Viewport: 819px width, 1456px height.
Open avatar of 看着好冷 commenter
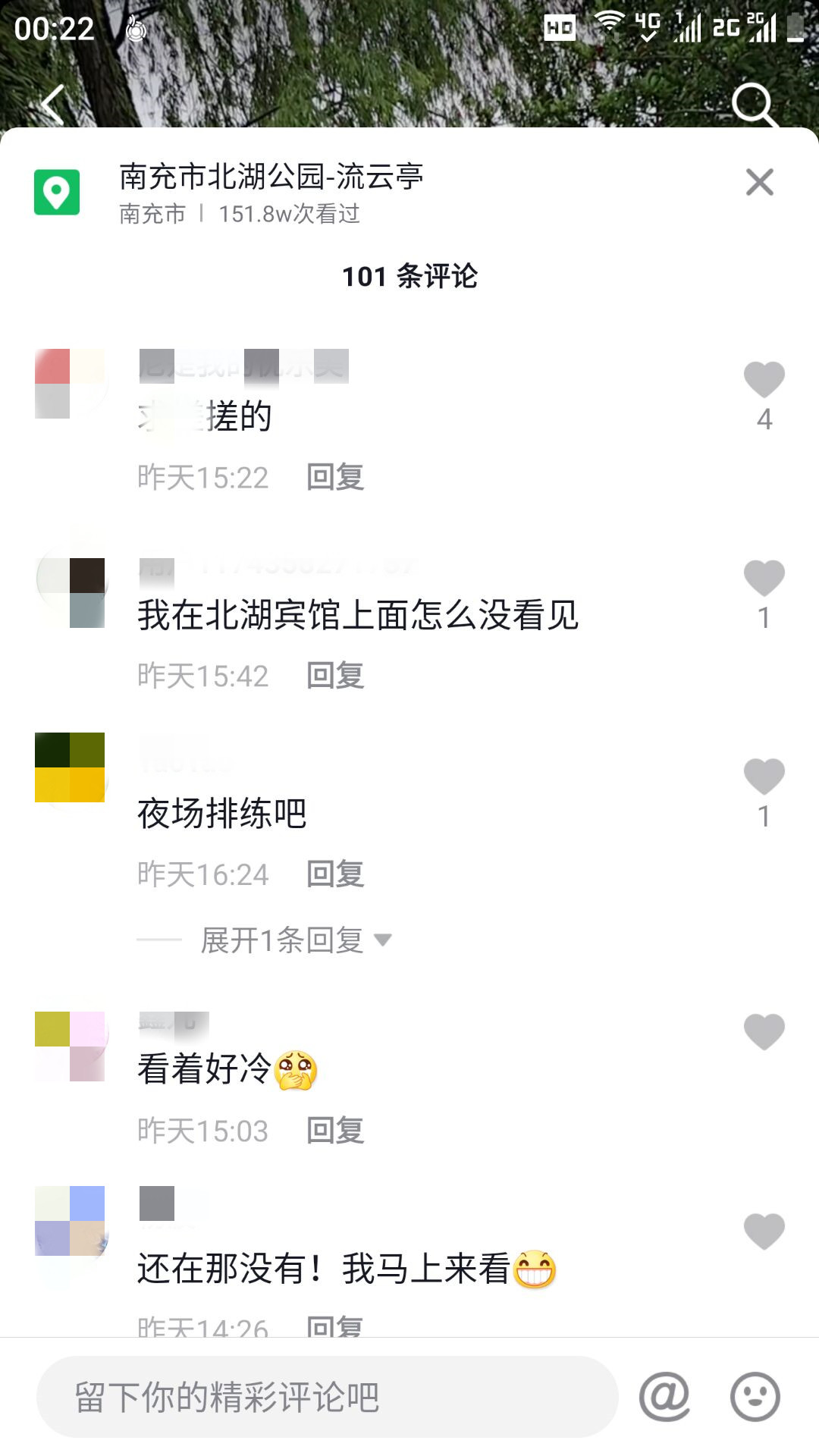[70, 1046]
